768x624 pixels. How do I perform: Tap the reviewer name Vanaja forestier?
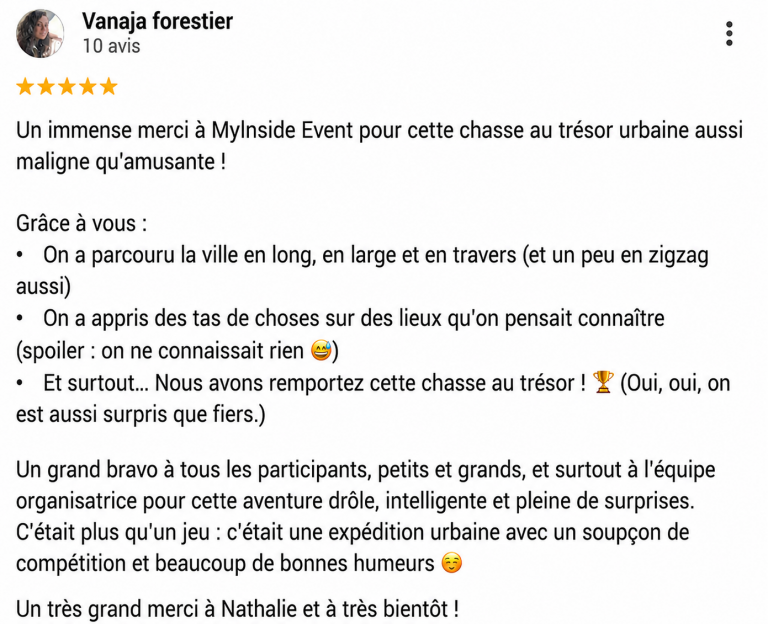coord(157,21)
